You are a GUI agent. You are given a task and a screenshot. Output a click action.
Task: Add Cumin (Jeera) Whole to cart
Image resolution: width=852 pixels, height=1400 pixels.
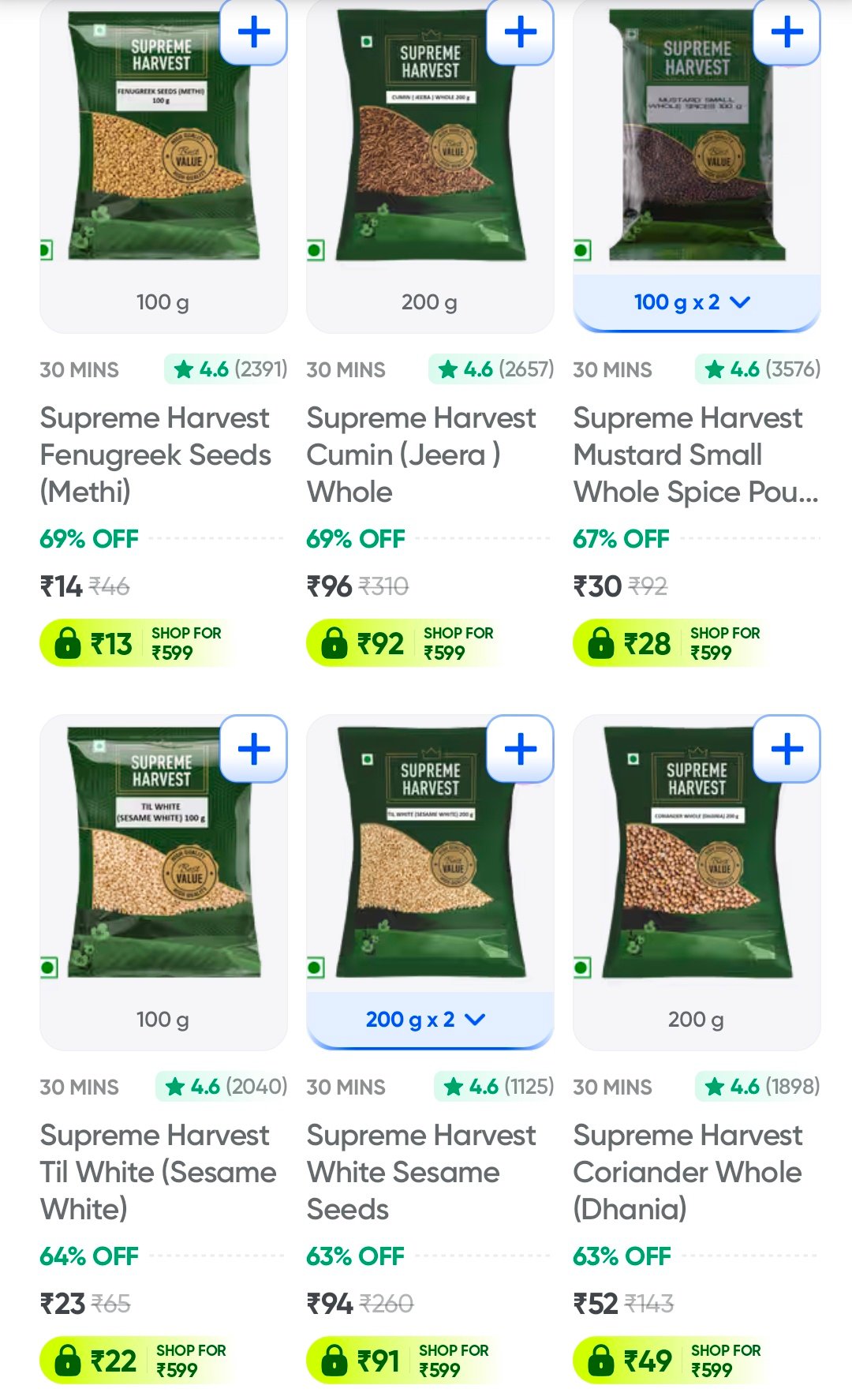tap(521, 32)
